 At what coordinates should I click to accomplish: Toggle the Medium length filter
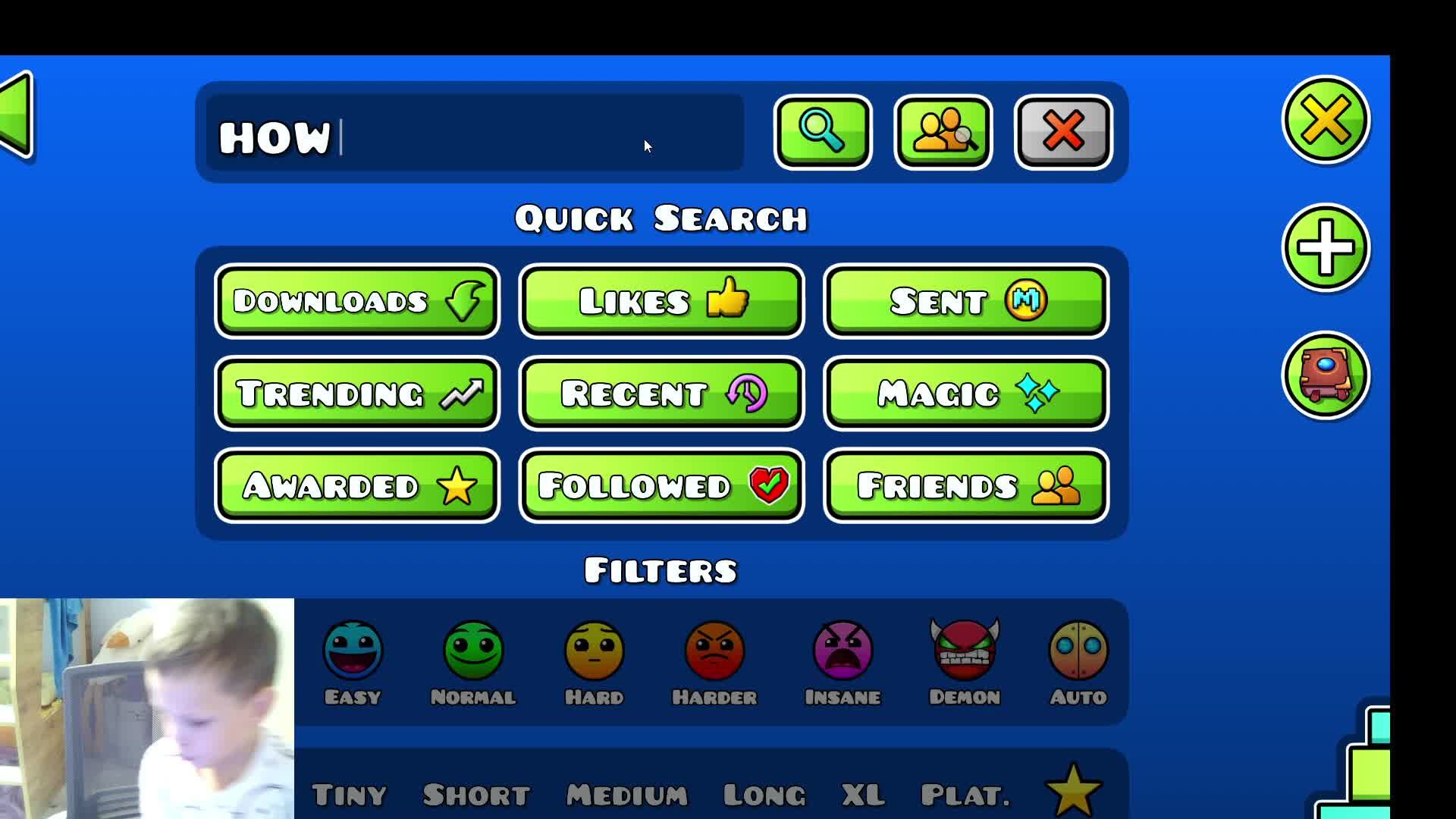tap(626, 795)
